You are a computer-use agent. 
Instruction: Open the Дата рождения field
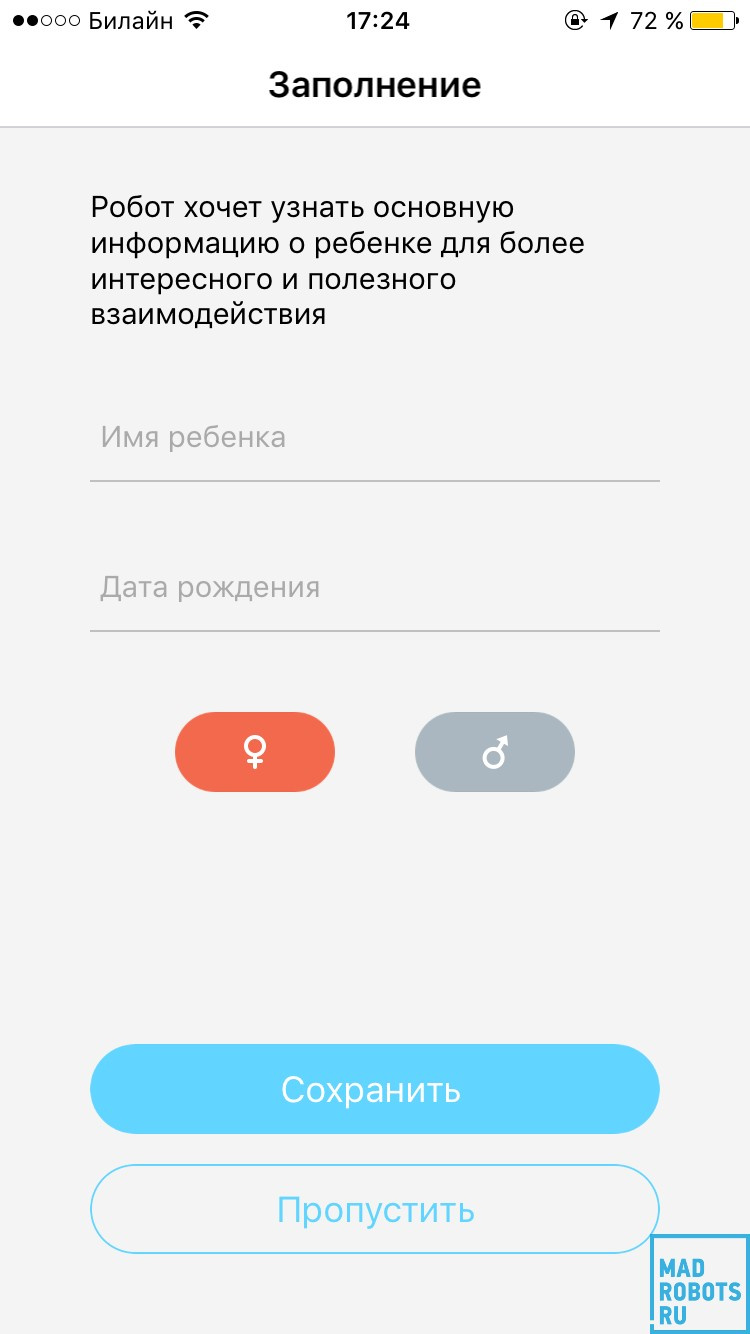[374, 588]
